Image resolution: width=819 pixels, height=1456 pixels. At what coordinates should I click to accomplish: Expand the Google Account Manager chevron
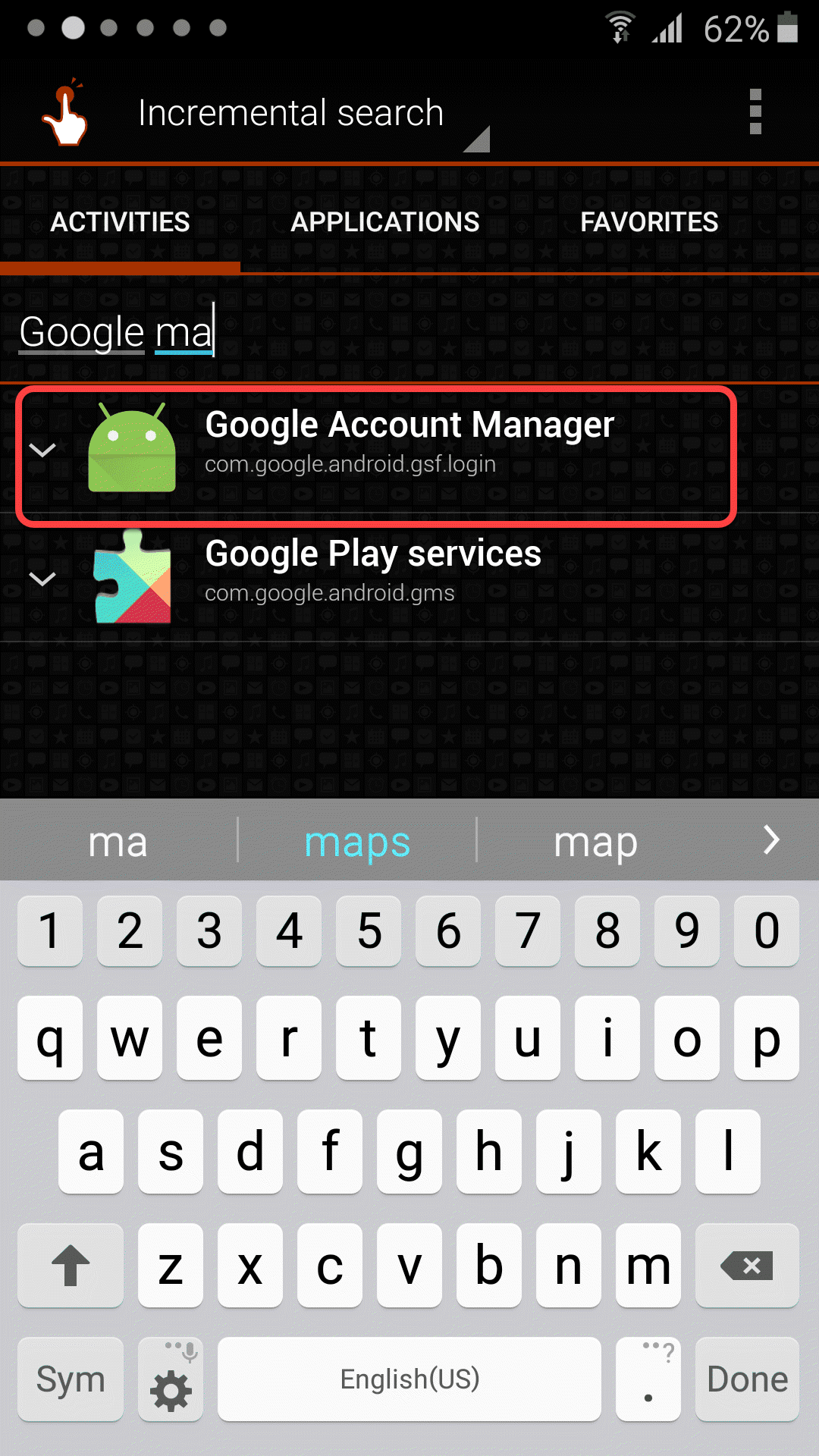pos(42,450)
